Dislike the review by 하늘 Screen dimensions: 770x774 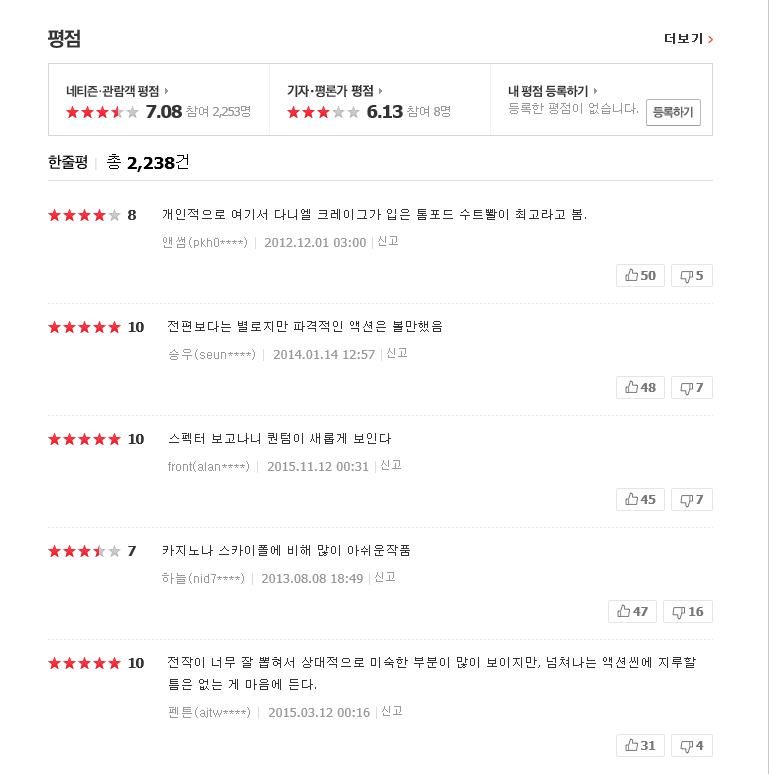(x=687, y=611)
